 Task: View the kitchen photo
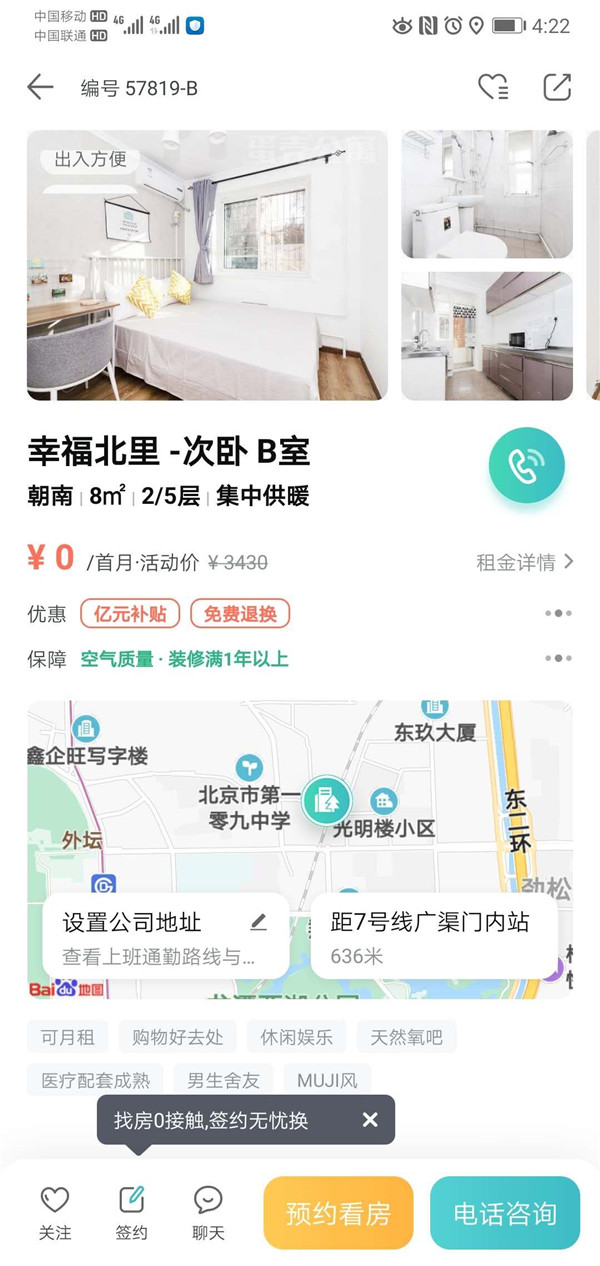(x=487, y=336)
